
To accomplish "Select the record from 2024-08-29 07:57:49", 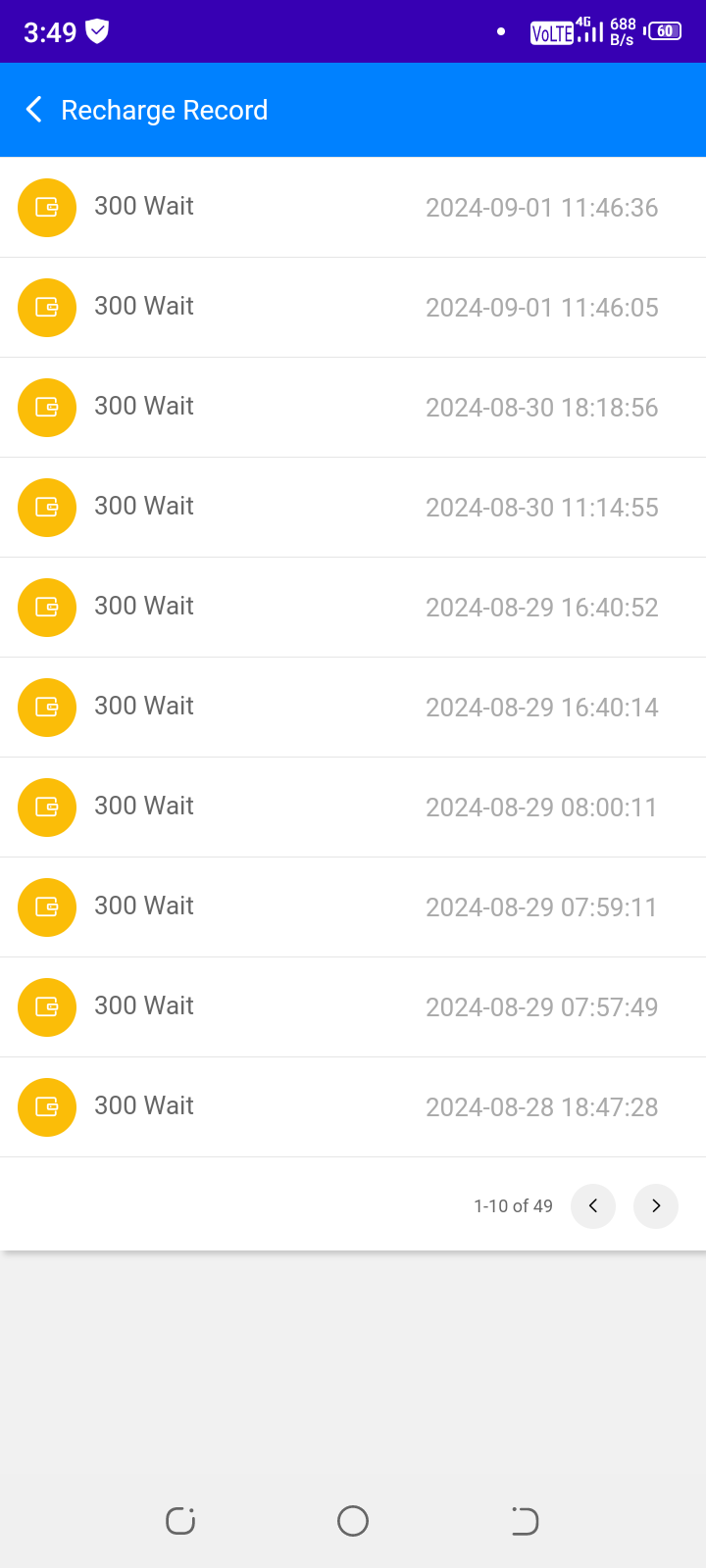I will tap(353, 1007).
